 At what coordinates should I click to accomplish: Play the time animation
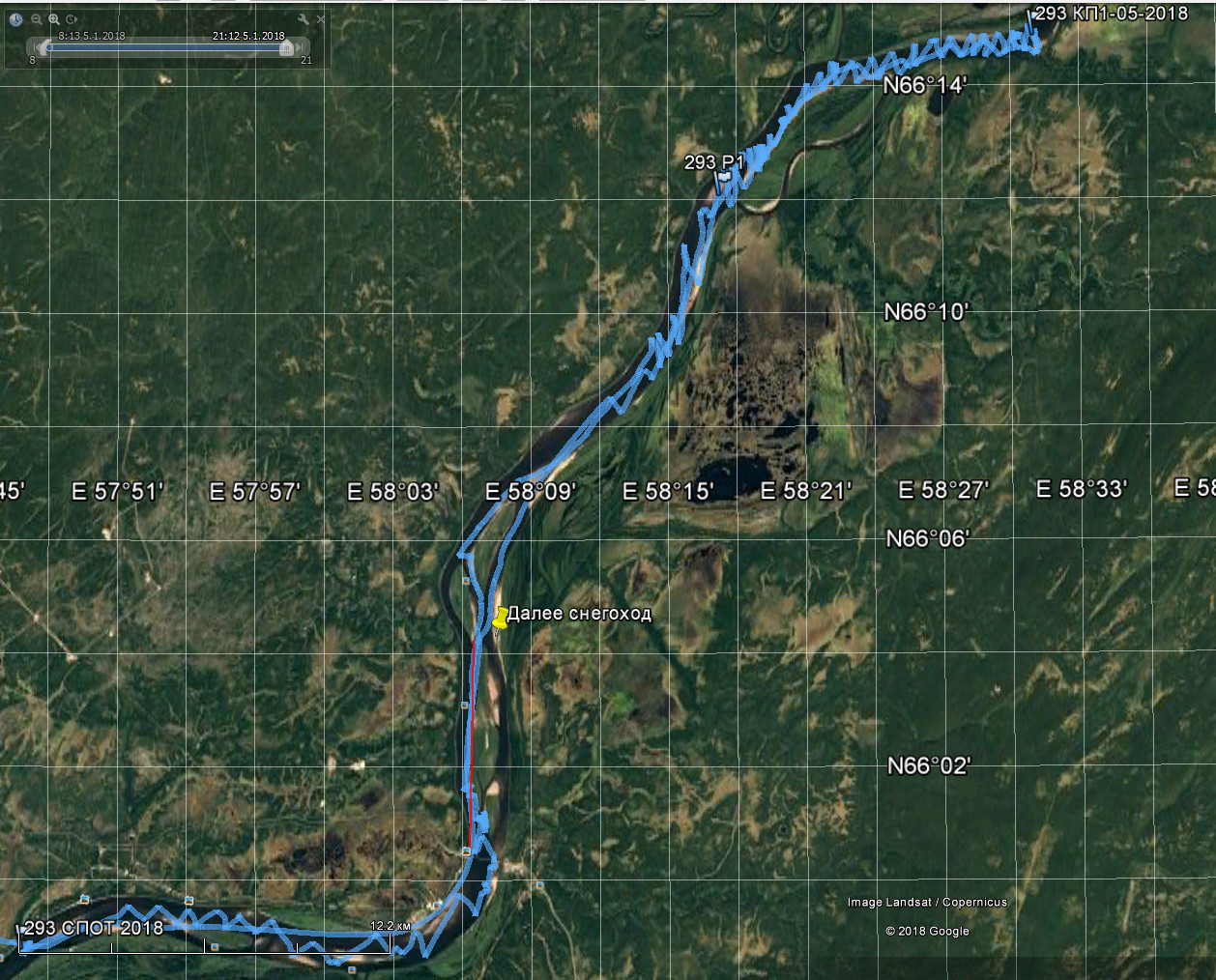(x=72, y=19)
